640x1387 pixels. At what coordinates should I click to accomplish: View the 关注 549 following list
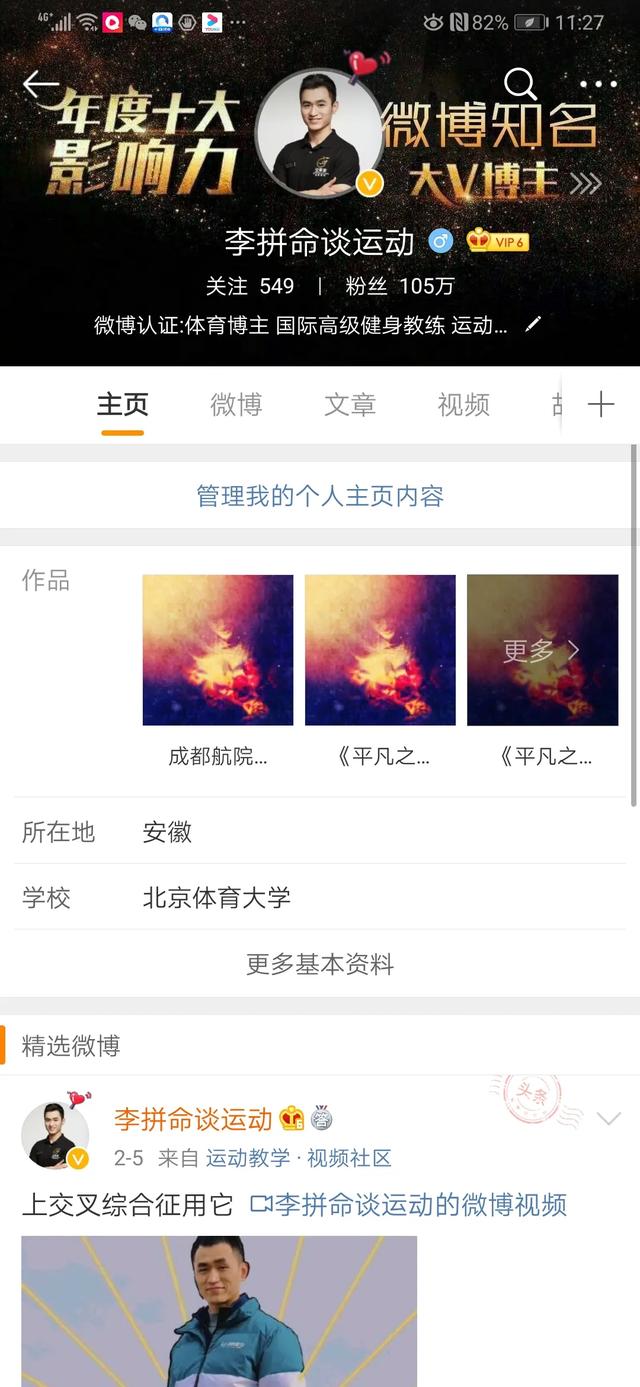250,286
